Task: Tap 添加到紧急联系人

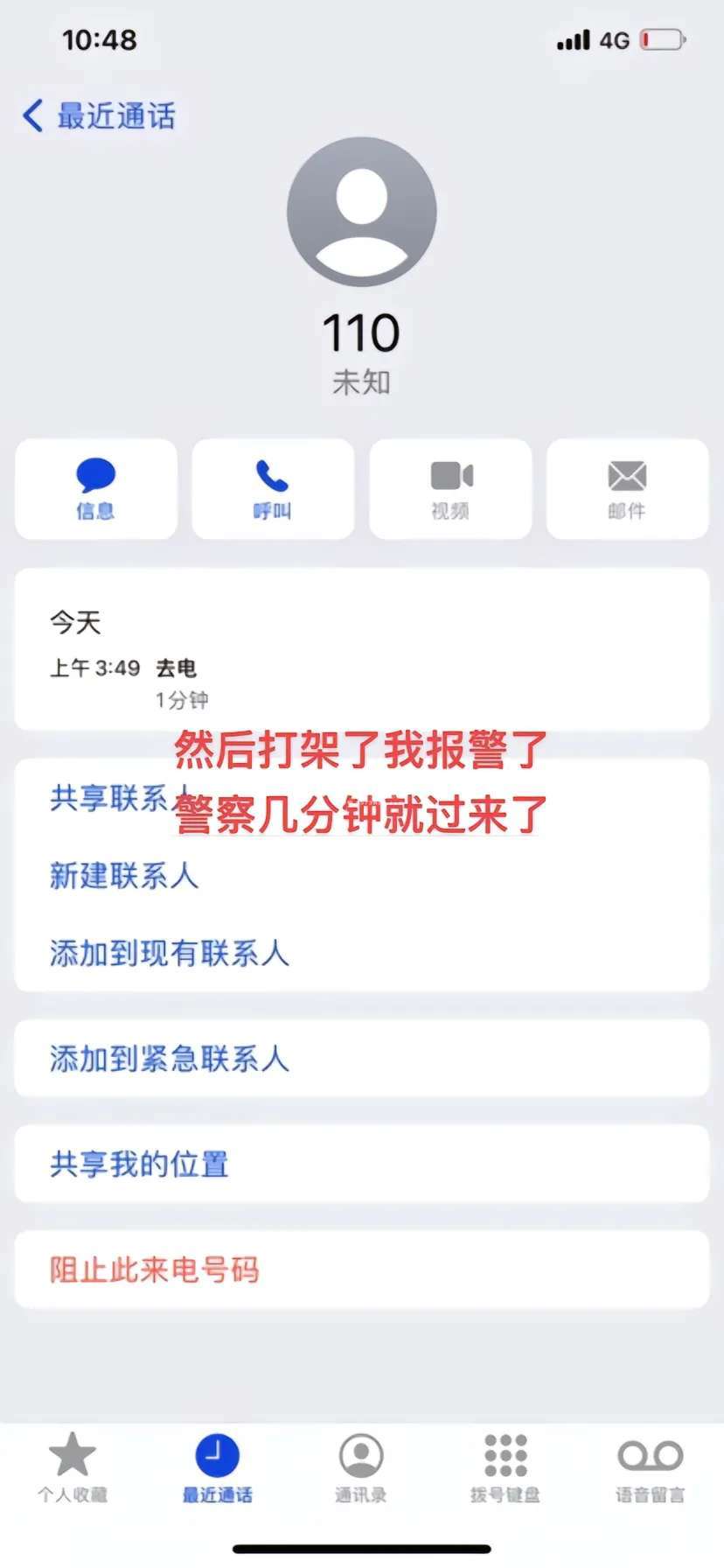Action: point(169,1059)
